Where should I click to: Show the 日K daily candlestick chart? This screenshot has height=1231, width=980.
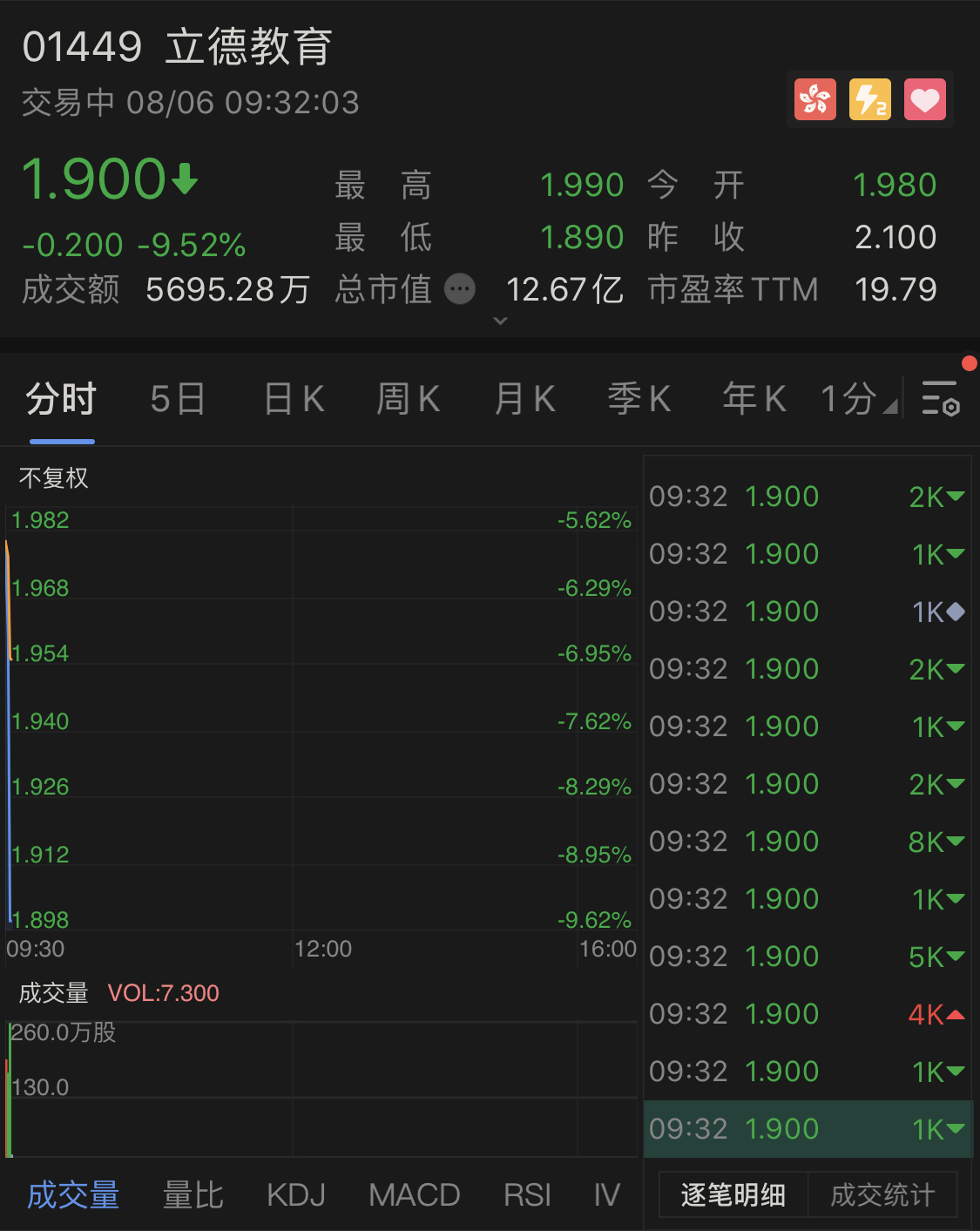click(x=294, y=400)
